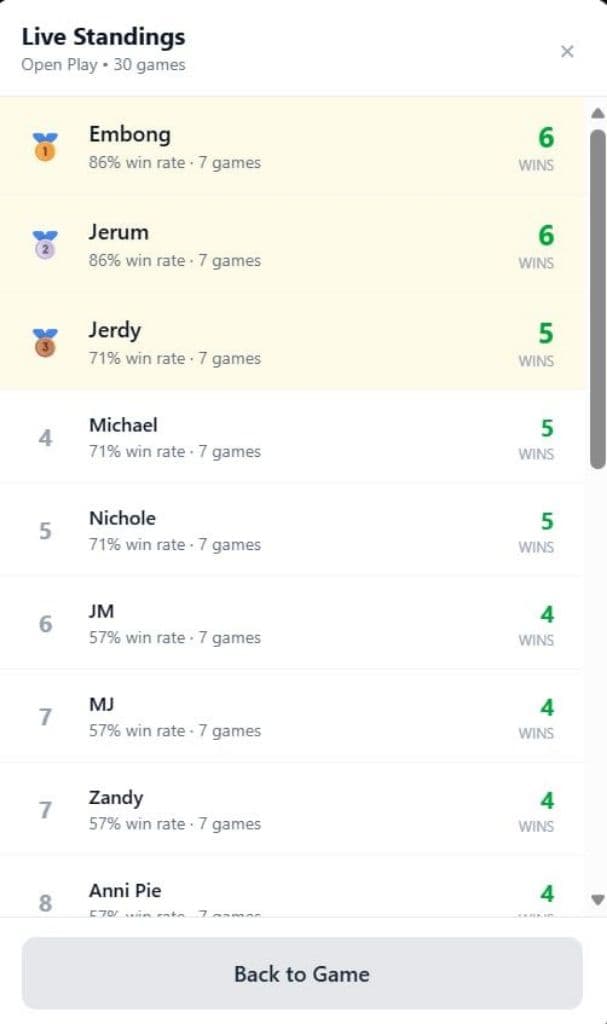
Task: Close the Live Standings dialog
Action: tap(567, 52)
